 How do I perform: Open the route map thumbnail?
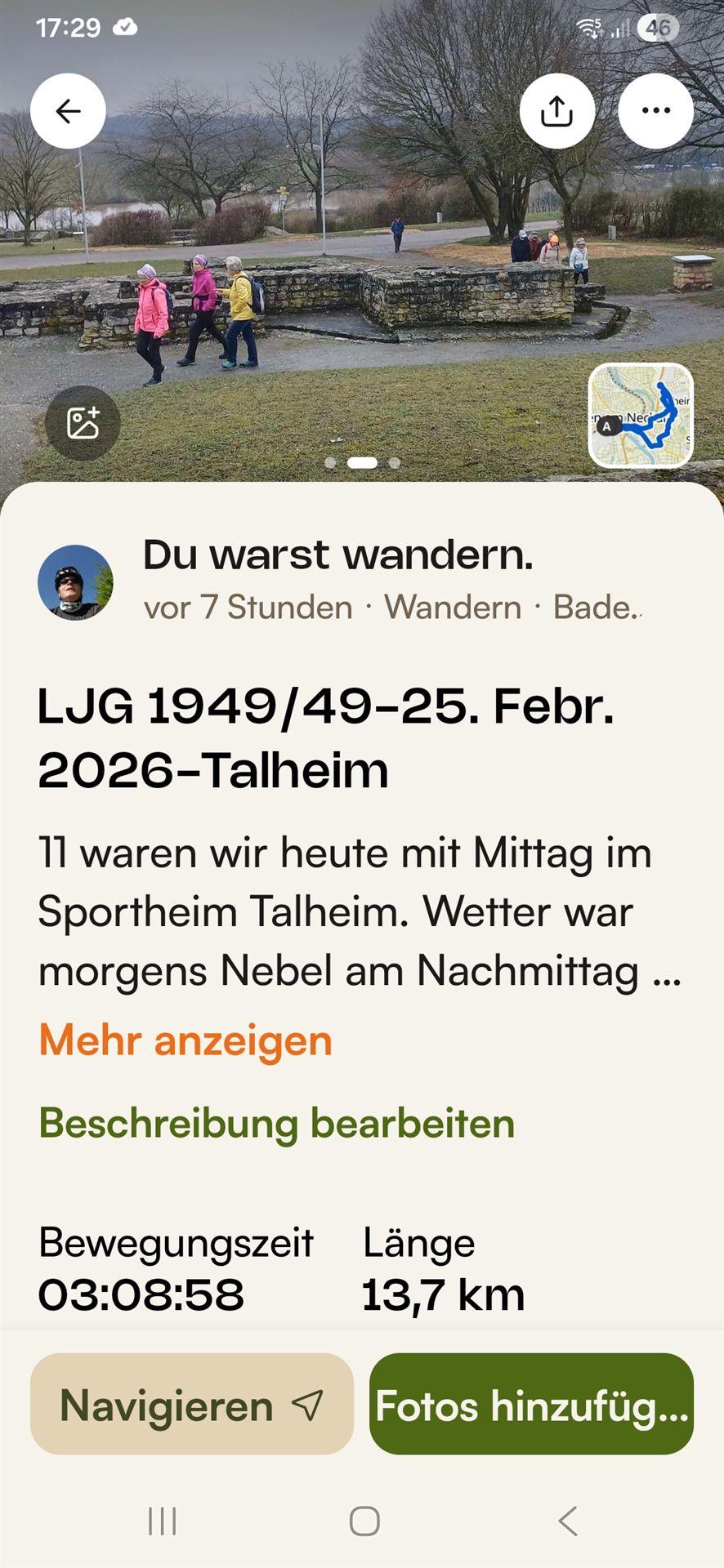(x=641, y=416)
